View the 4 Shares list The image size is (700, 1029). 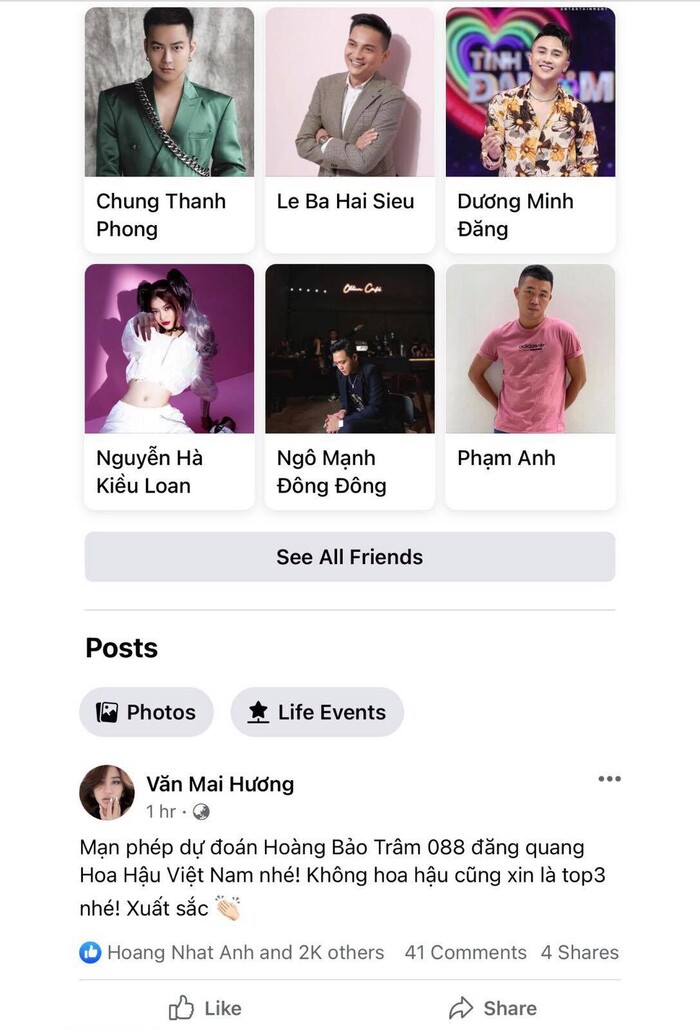pyautogui.click(x=580, y=952)
